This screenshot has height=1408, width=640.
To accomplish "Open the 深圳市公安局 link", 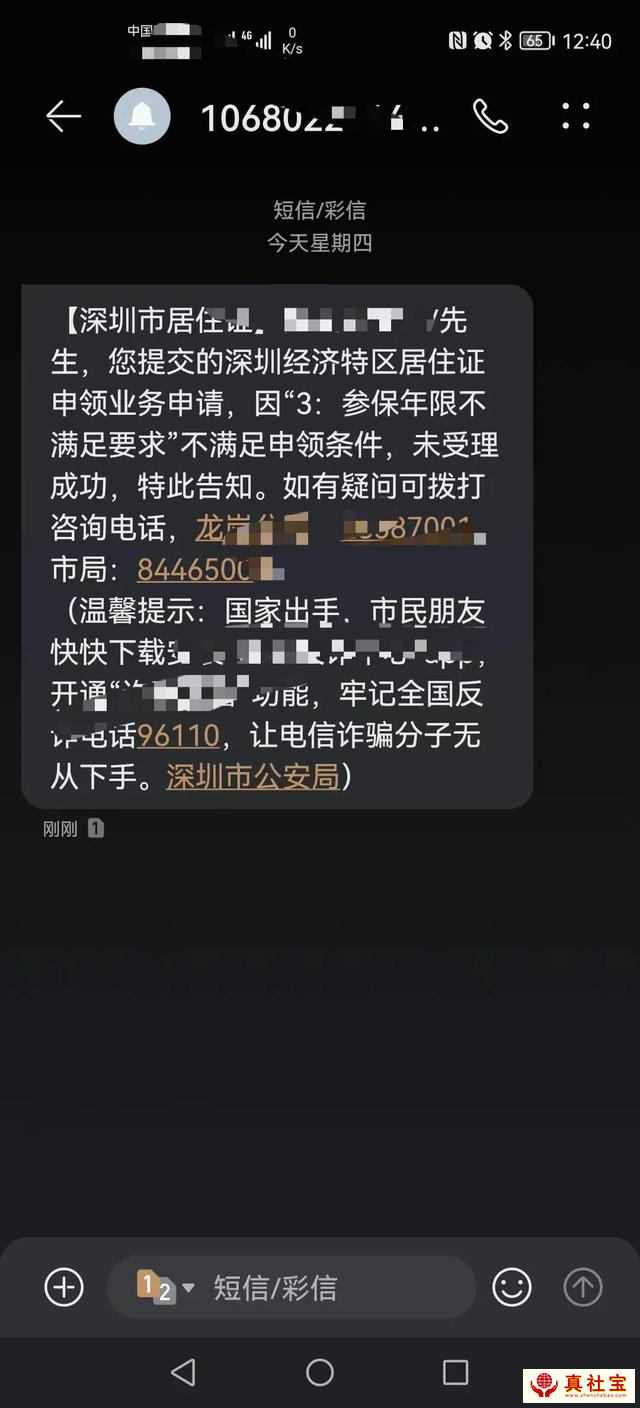I will [x=253, y=776].
